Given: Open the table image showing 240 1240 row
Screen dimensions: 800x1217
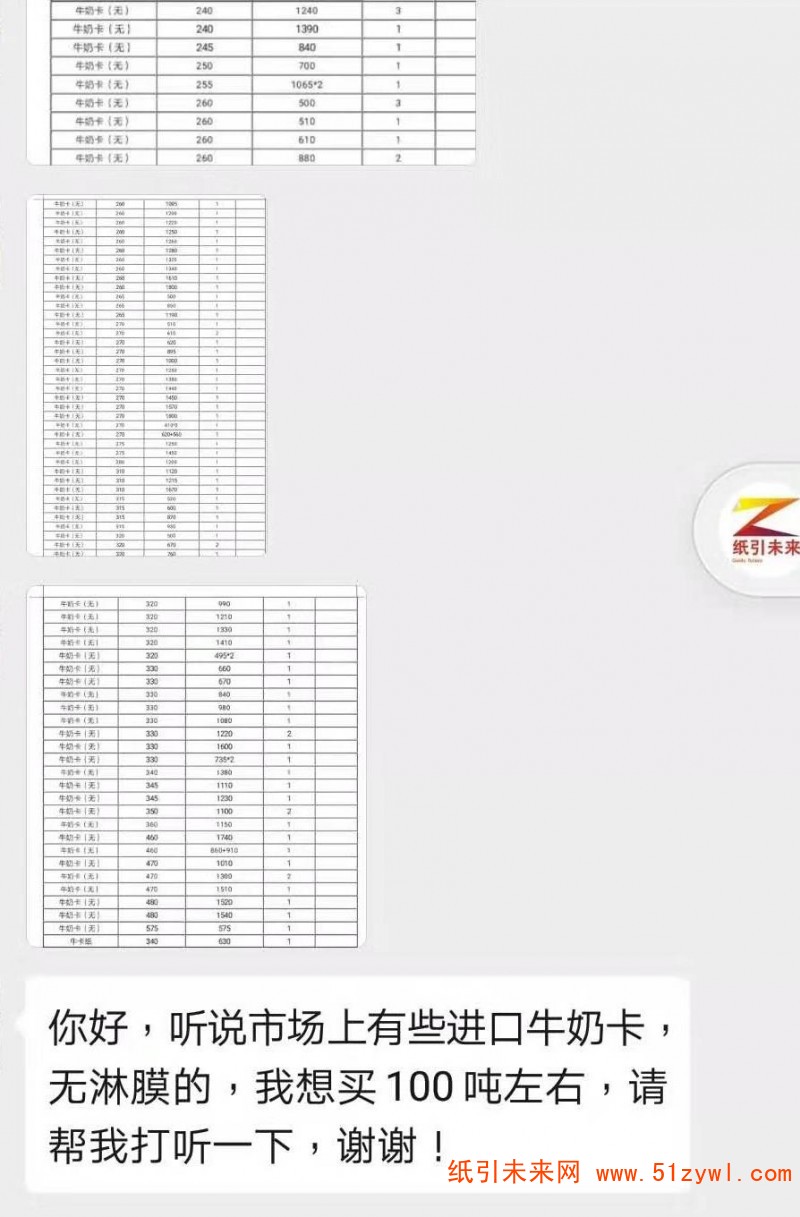Looking at the screenshot, I should (250, 82).
